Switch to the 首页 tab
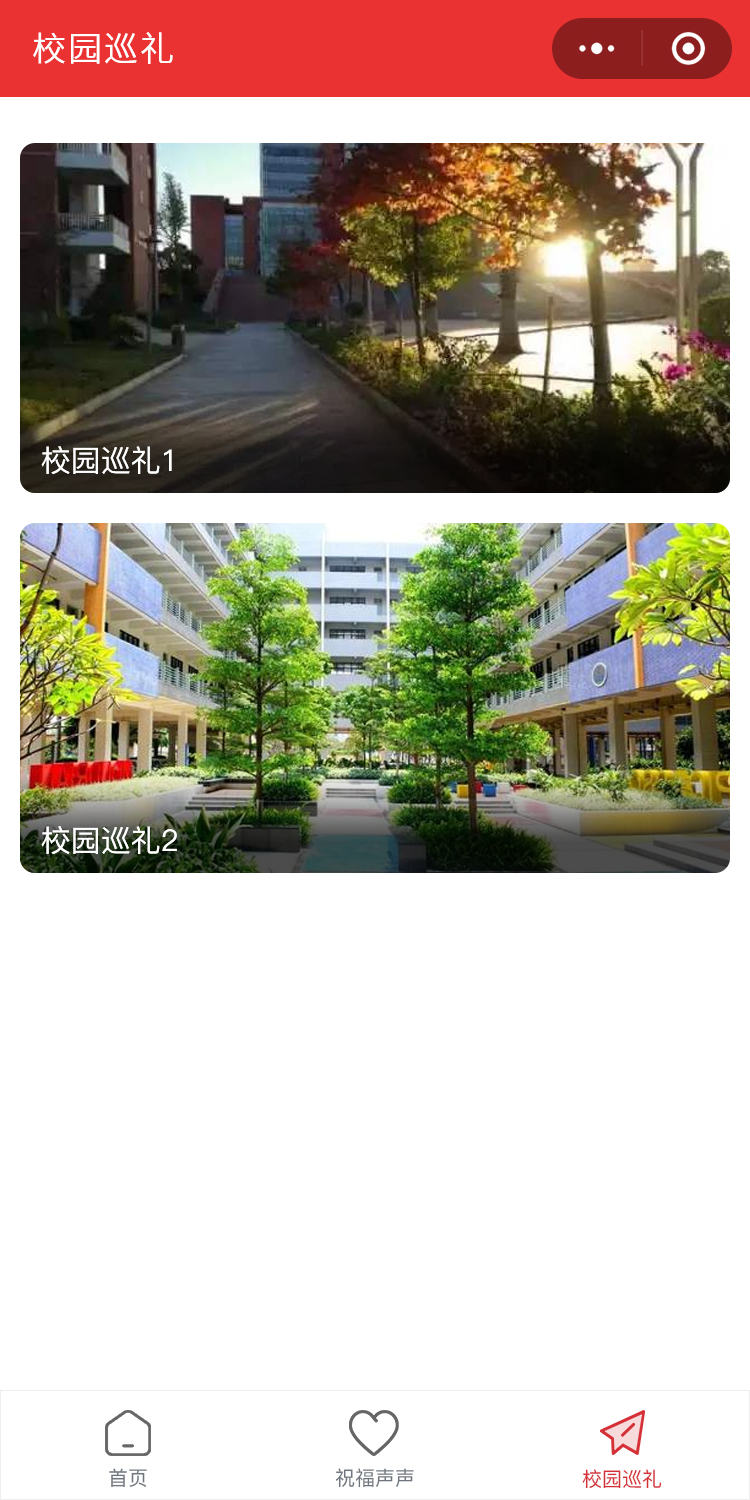This screenshot has width=750, height=1500. click(x=128, y=1447)
